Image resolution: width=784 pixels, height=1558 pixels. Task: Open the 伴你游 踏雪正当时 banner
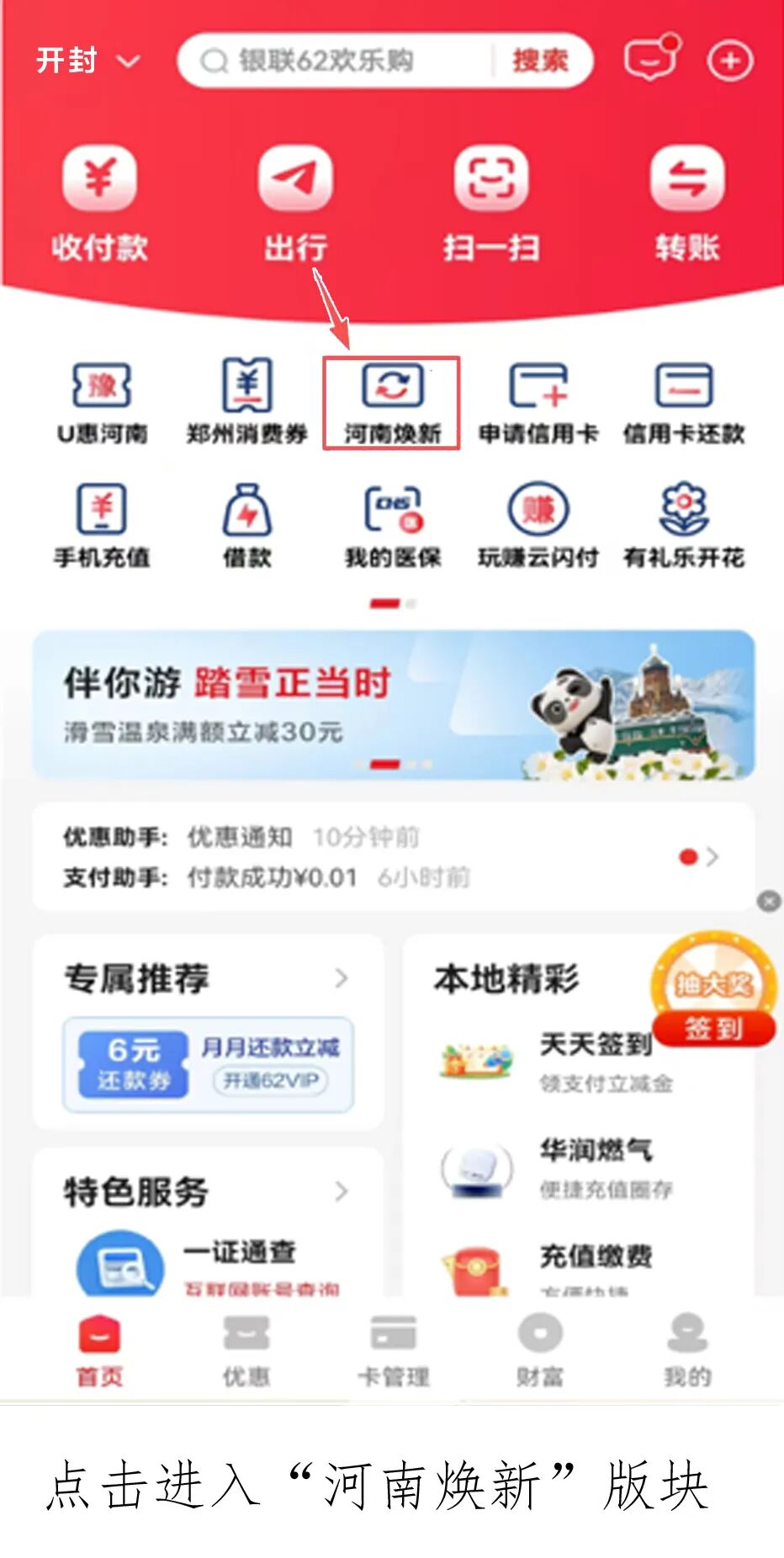[392, 705]
